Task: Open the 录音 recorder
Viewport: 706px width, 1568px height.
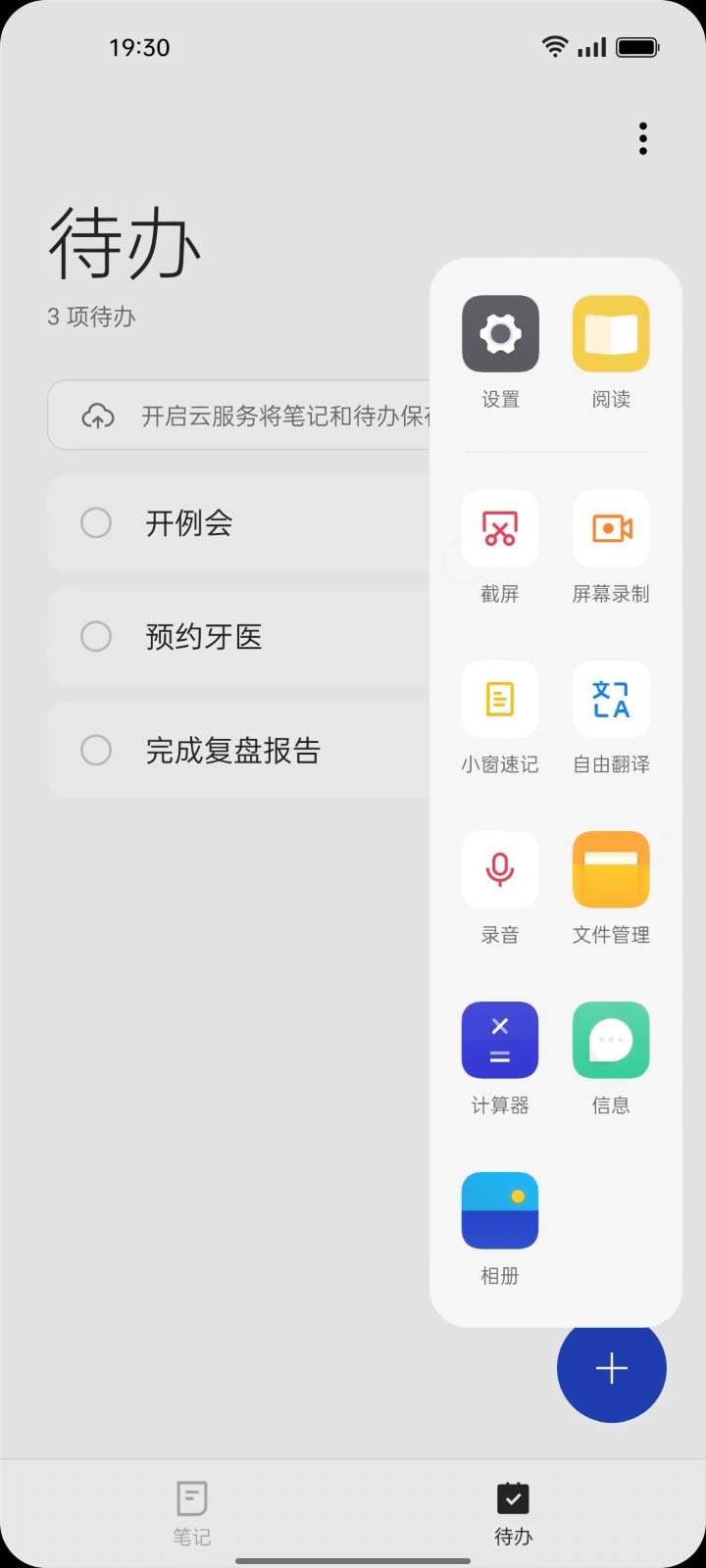Action: [x=500, y=870]
